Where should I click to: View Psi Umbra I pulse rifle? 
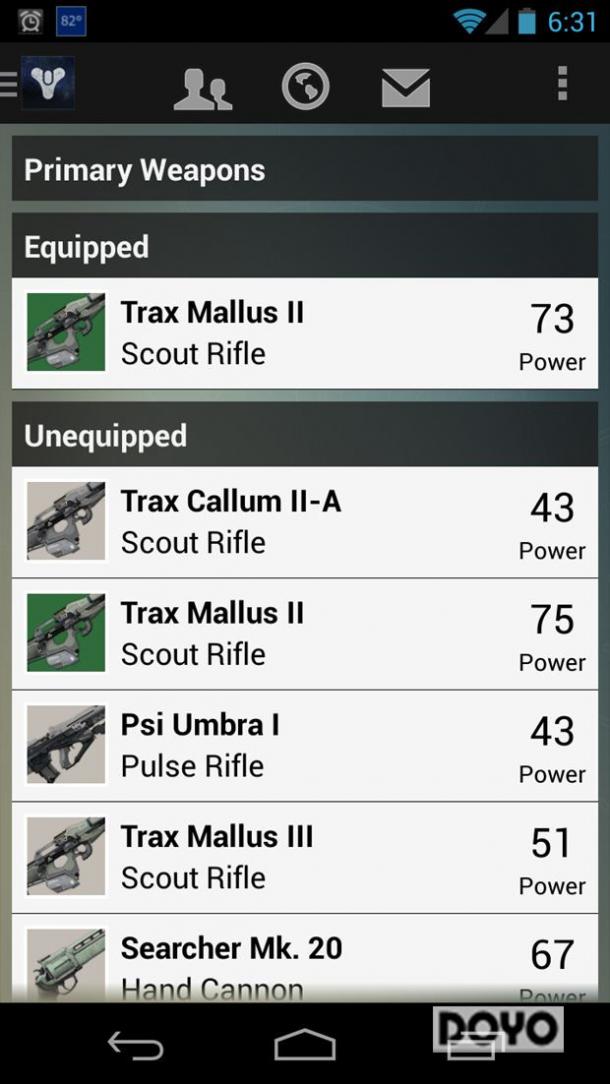[x=304, y=746]
